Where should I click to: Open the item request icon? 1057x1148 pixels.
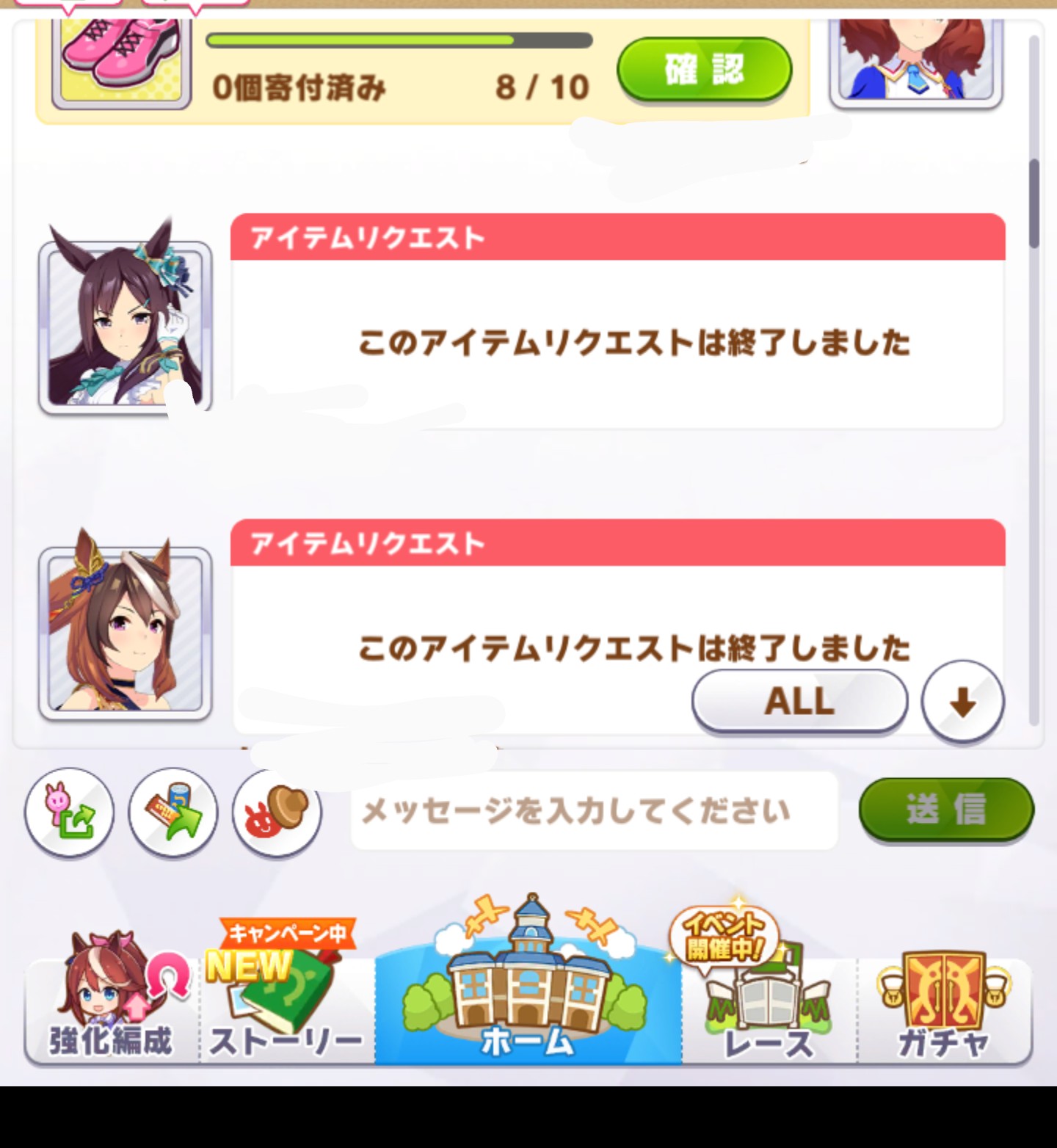(x=173, y=813)
